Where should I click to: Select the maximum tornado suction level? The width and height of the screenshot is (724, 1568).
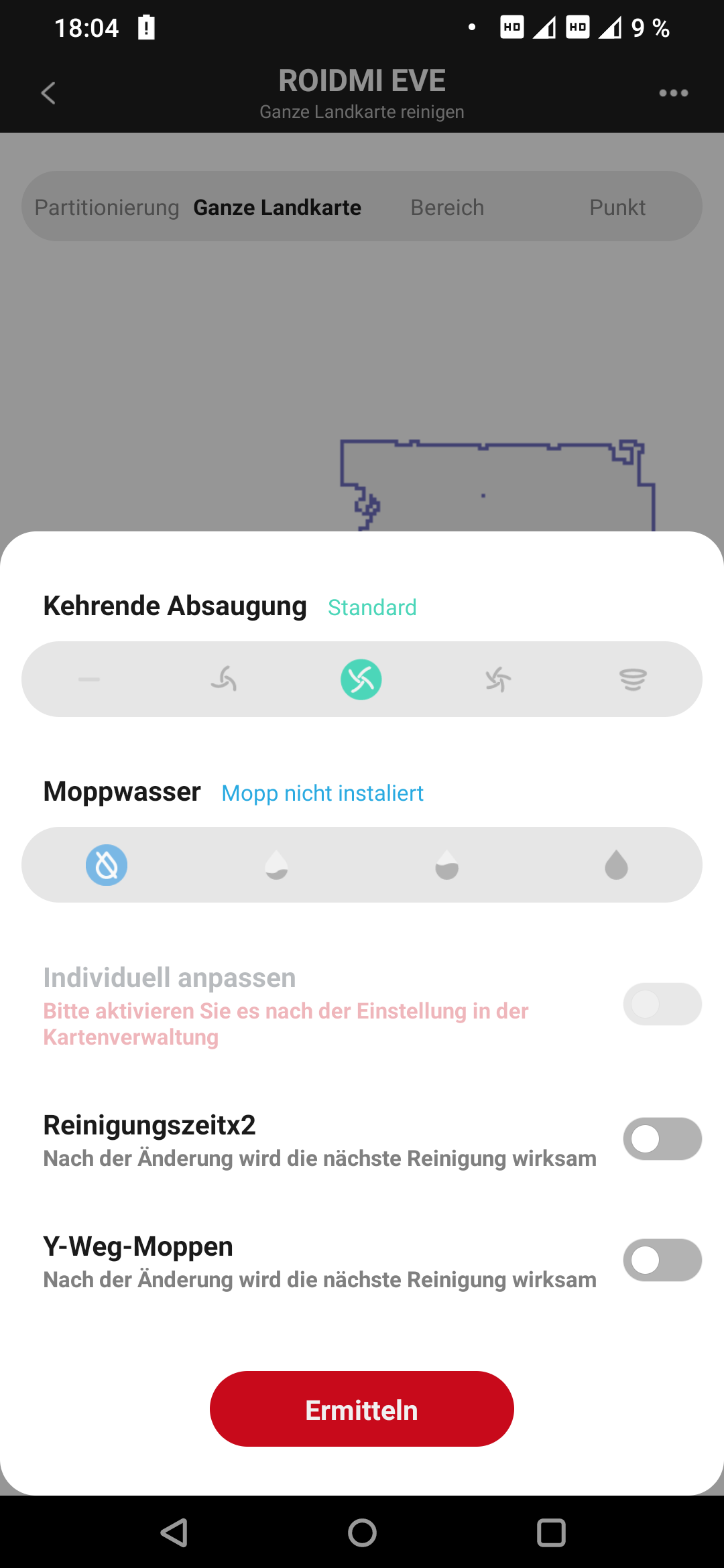[633, 679]
